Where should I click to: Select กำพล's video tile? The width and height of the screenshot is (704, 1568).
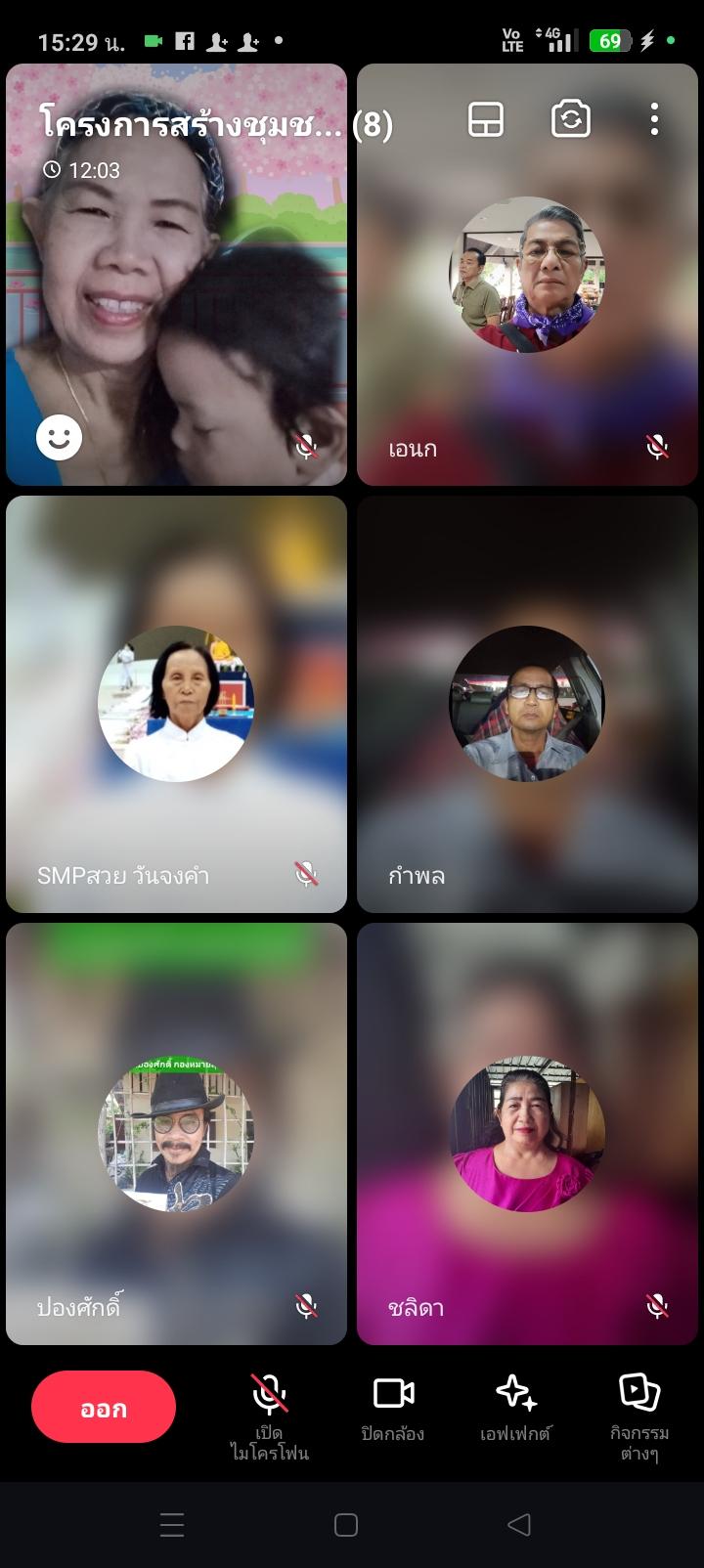coord(527,704)
